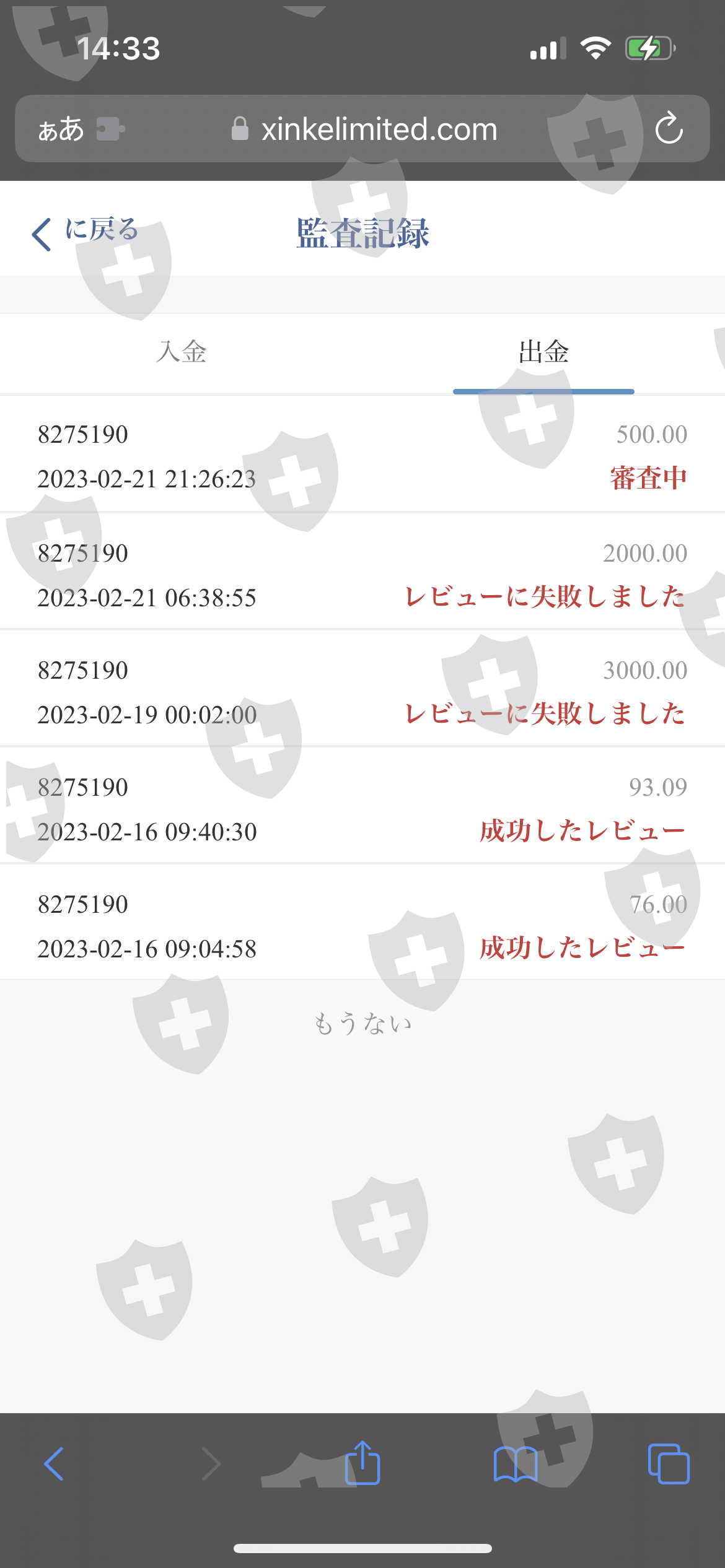Viewport: 725px width, 1568px height.
Task: Tap the xinkelimited.com address bar
Action: [x=366, y=129]
